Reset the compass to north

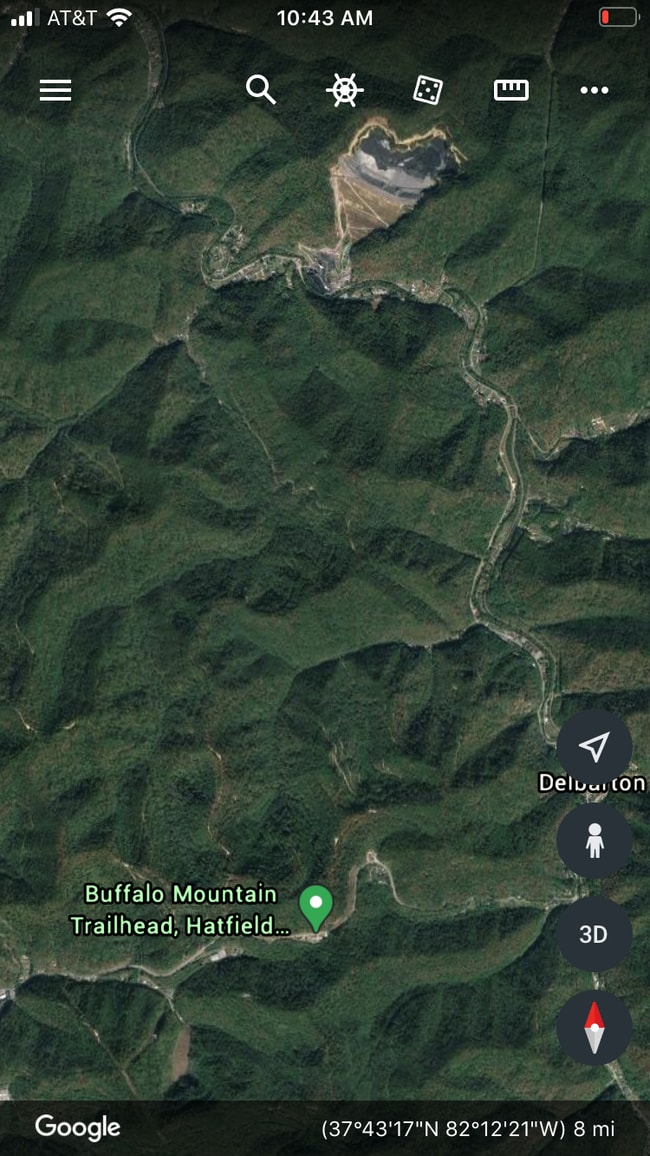click(594, 1027)
